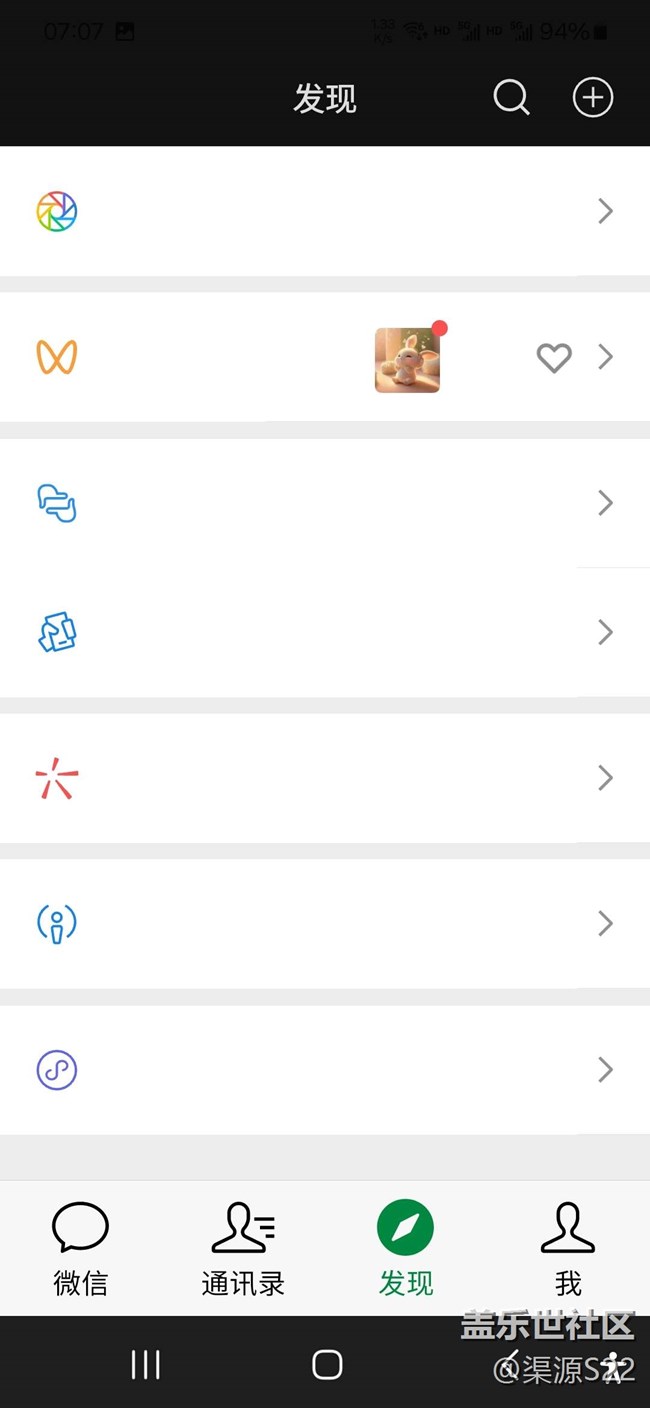650x1408 pixels.
Task: Go to the 我 profile tab
Action: (x=568, y=1249)
